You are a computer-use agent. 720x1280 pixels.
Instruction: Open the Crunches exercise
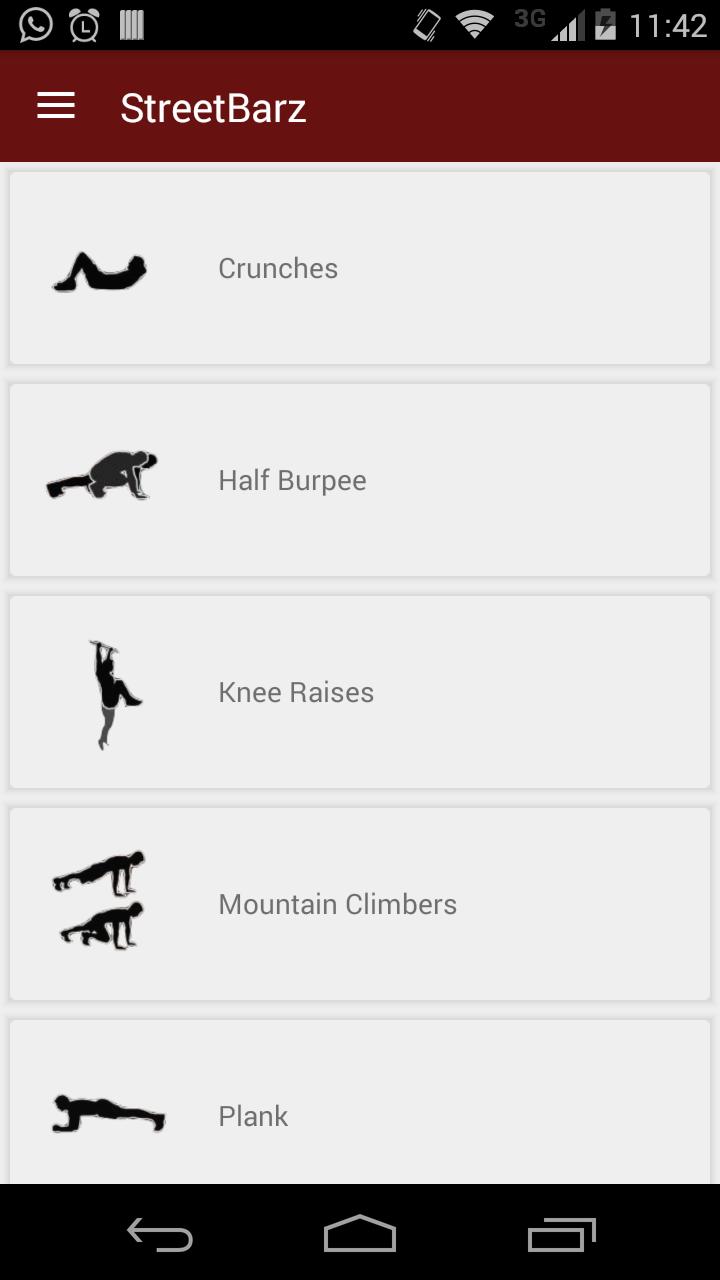360,268
